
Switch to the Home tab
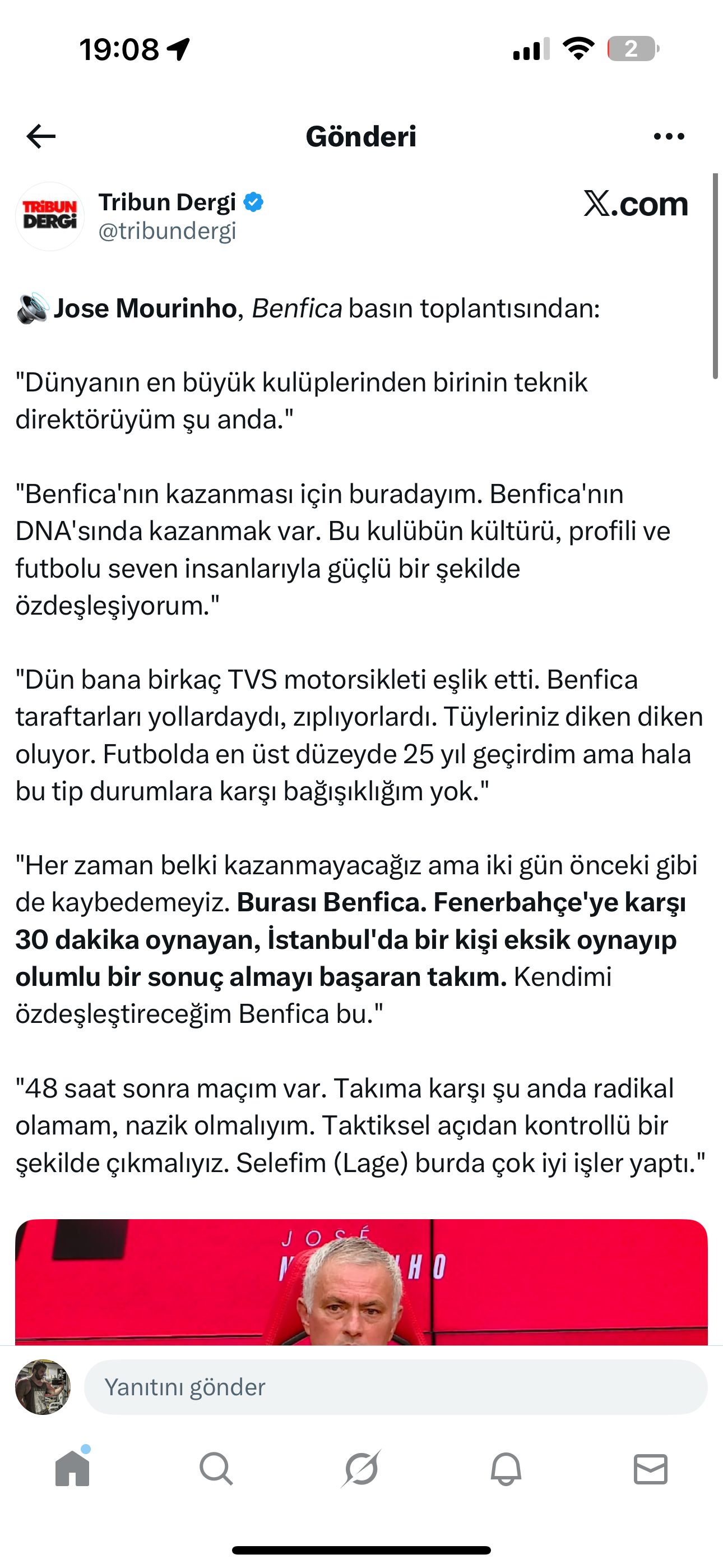(72, 1469)
